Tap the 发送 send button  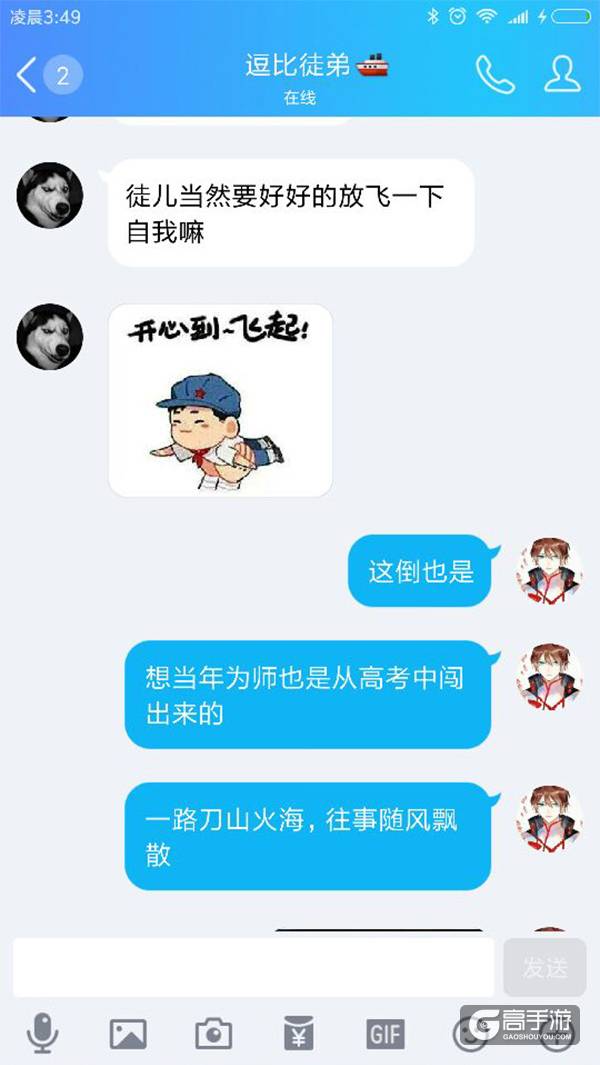[x=544, y=967]
